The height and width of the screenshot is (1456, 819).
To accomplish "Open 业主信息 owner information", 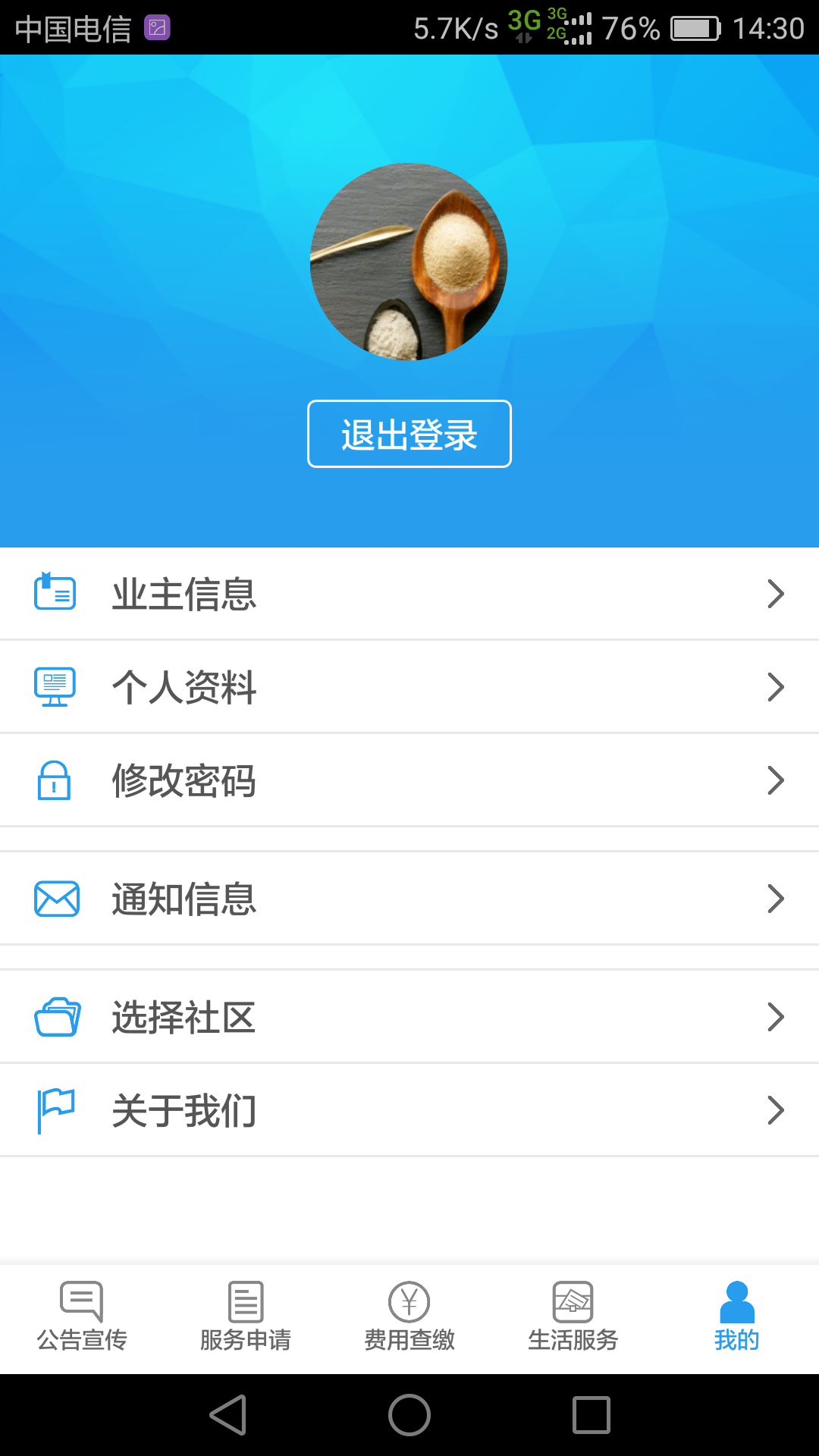I will [x=409, y=594].
